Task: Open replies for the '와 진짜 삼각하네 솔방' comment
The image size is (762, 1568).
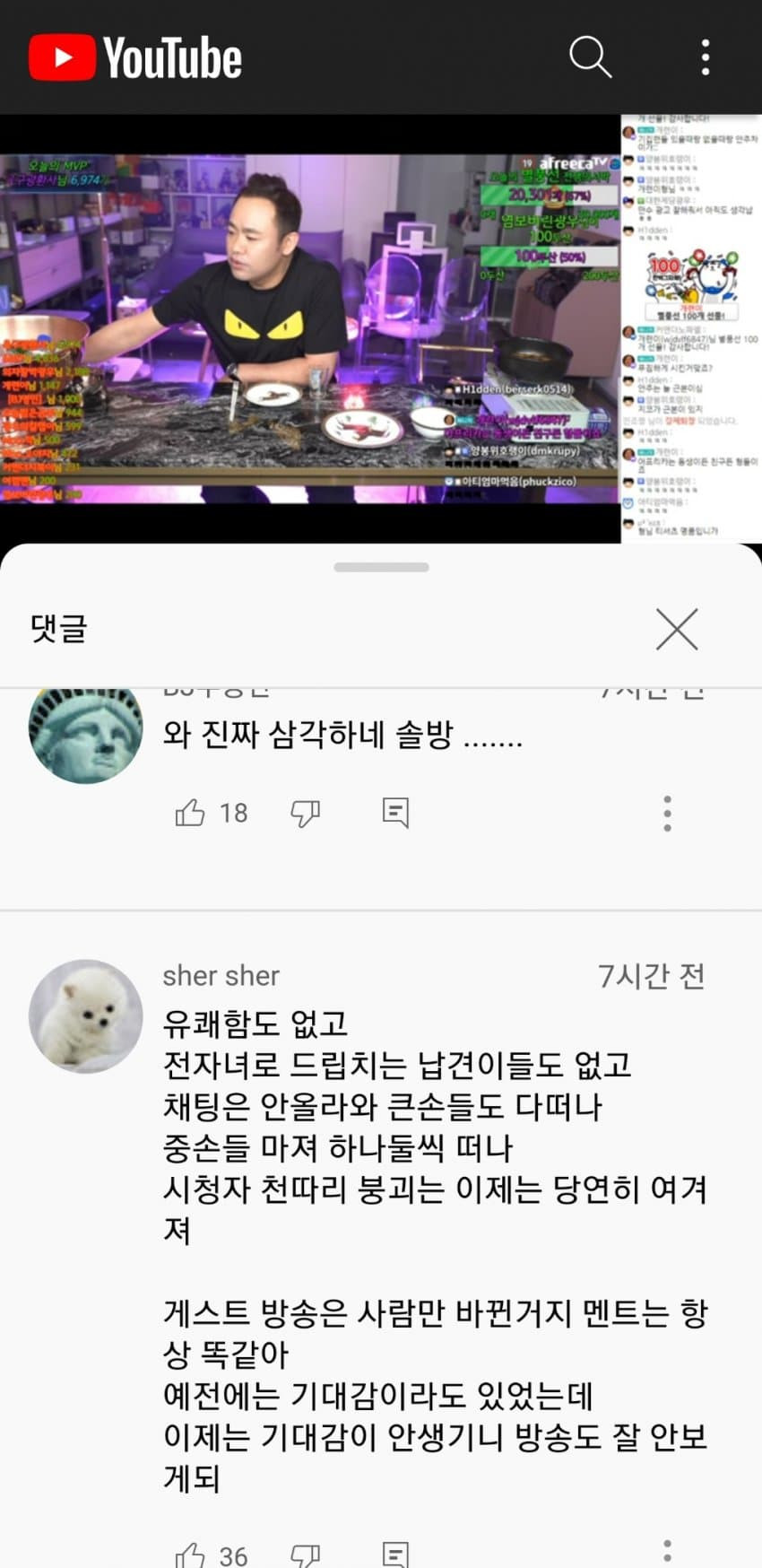Action: [x=395, y=813]
